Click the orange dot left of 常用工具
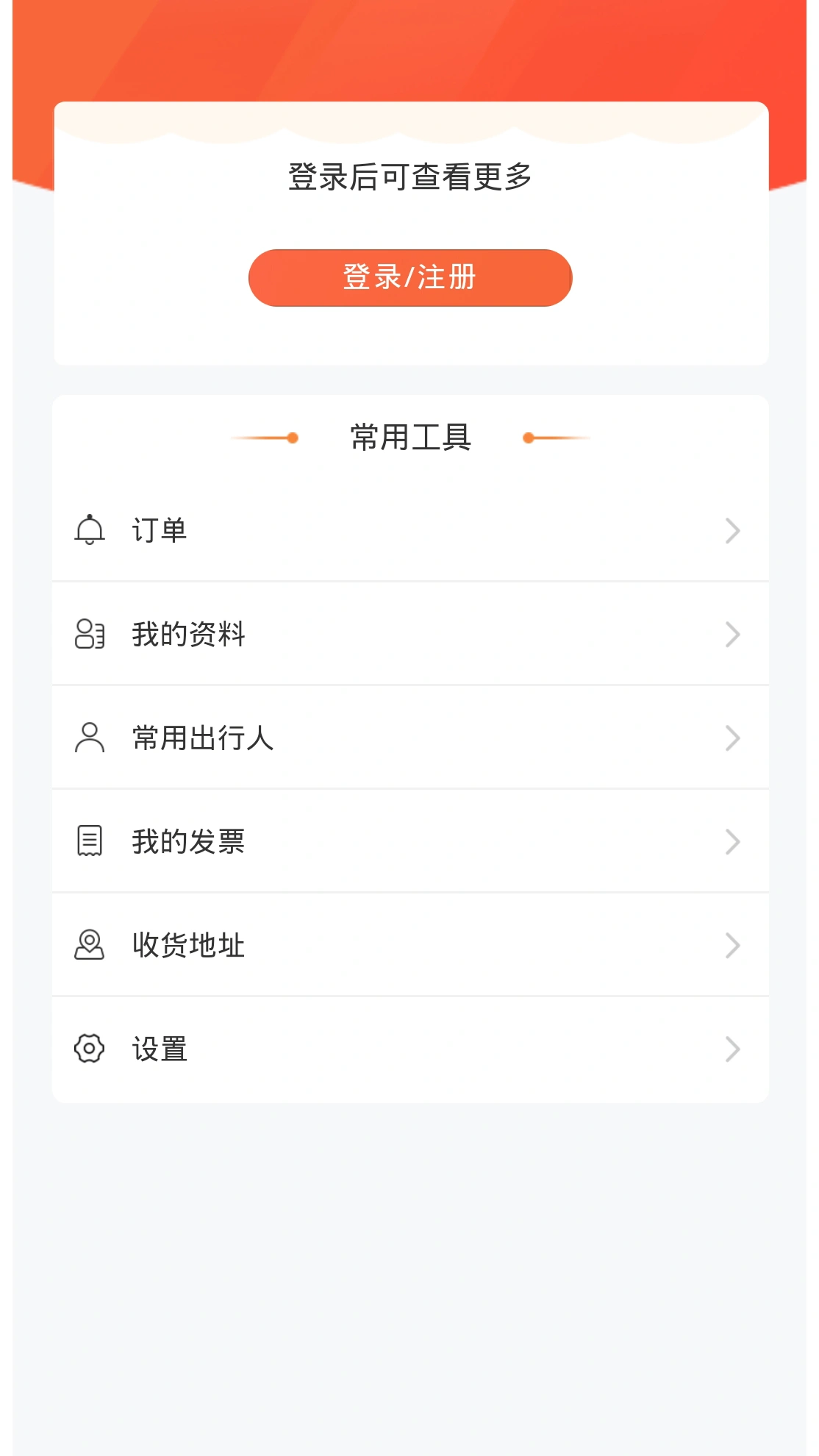This screenshot has width=819, height=1456. (x=293, y=438)
